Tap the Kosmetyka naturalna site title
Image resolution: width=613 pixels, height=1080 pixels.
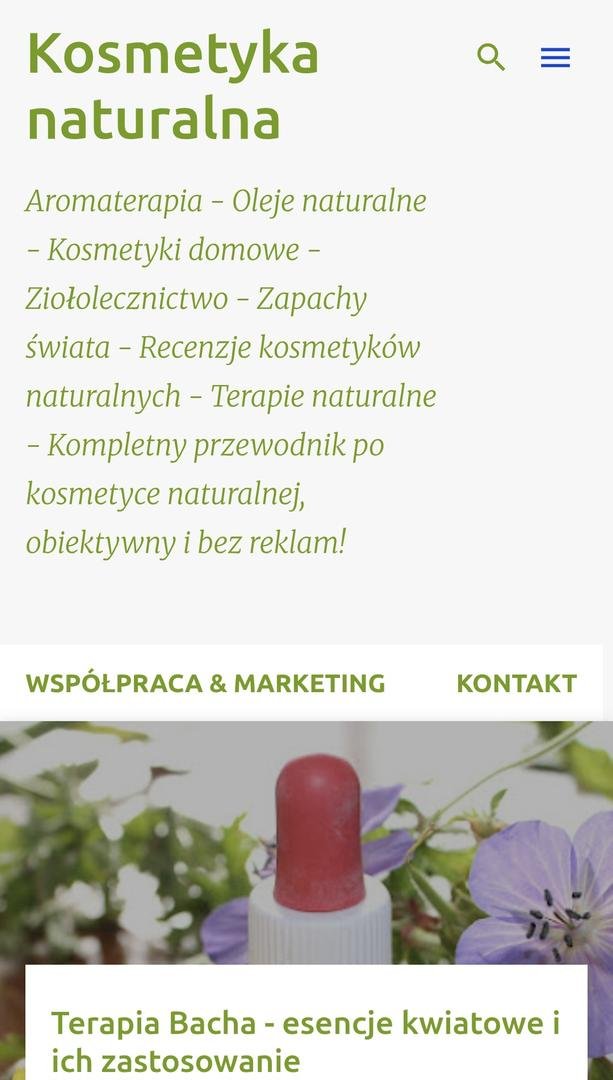point(173,85)
